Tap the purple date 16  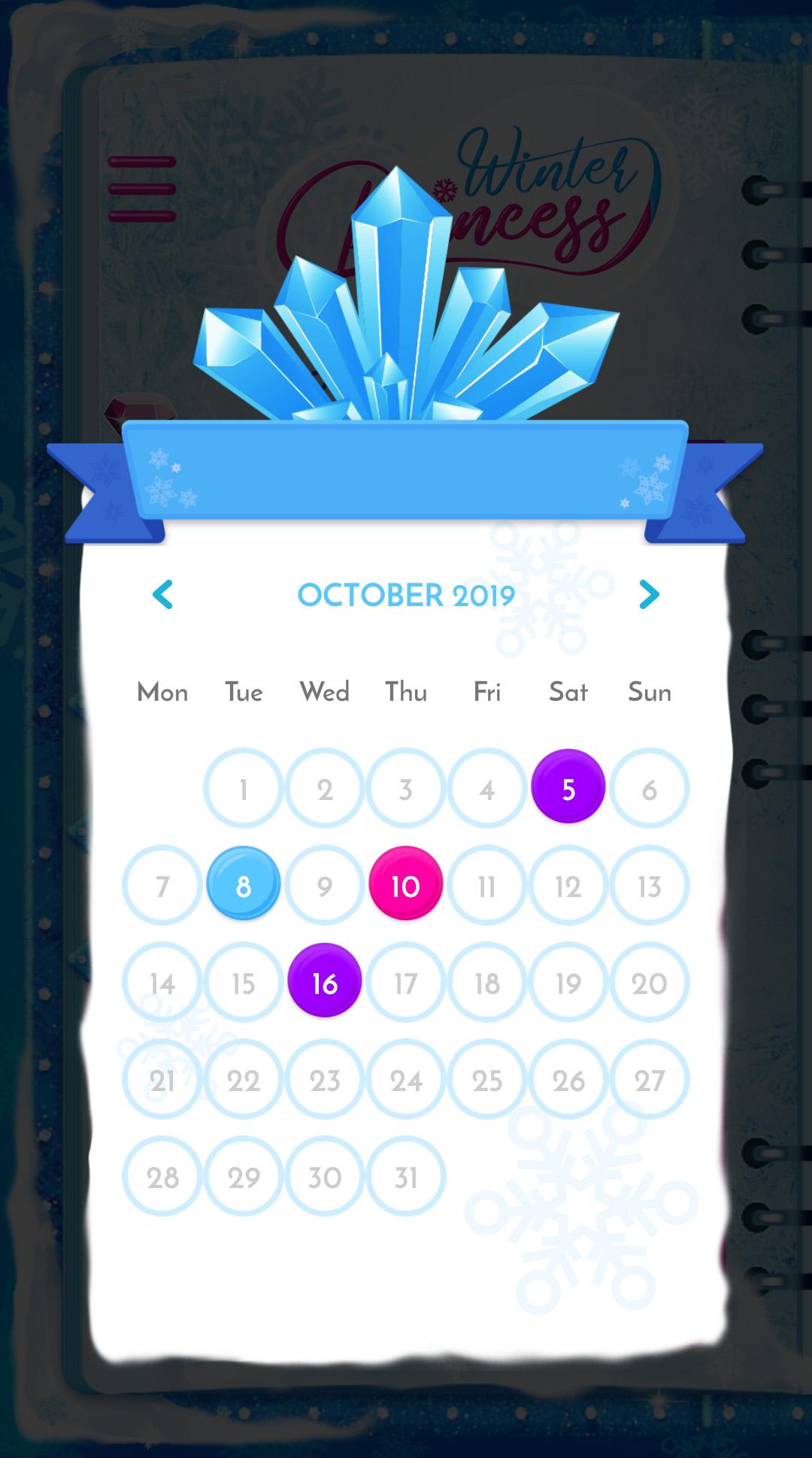pyautogui.click(x=324, y=981)
